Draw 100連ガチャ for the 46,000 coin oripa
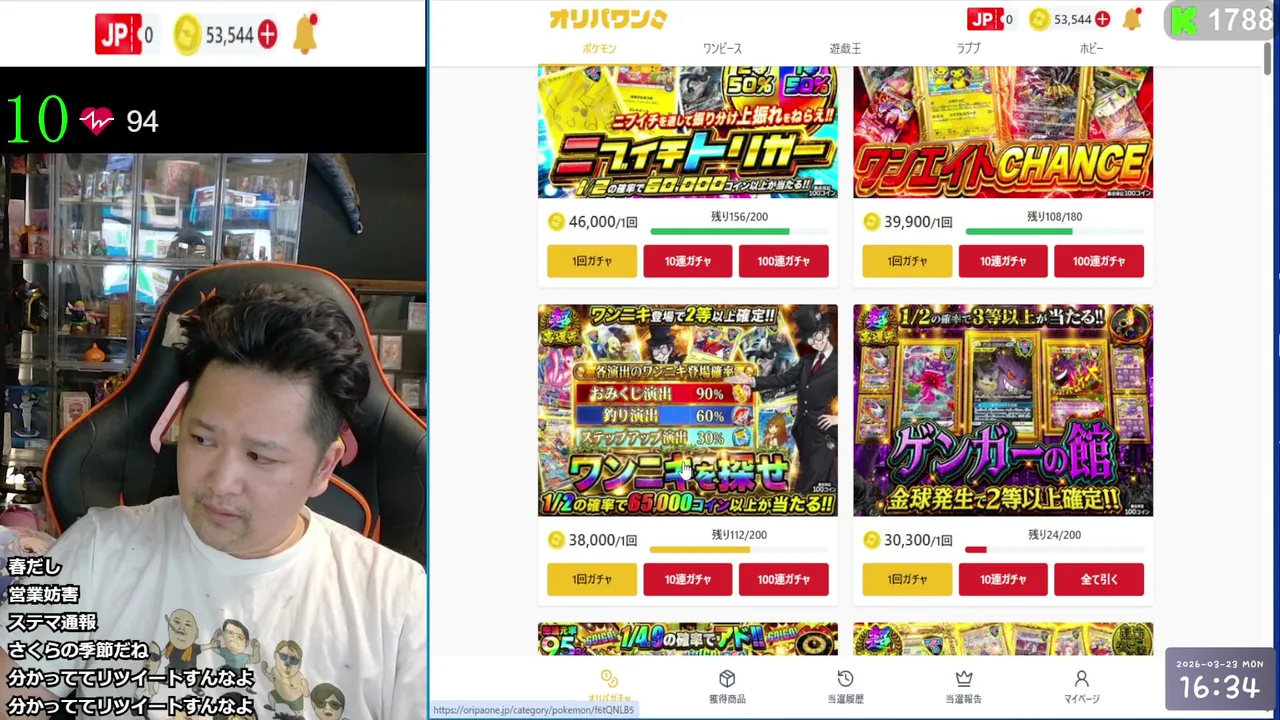This screenshot has width=1280, height=720. coord(783,261)
